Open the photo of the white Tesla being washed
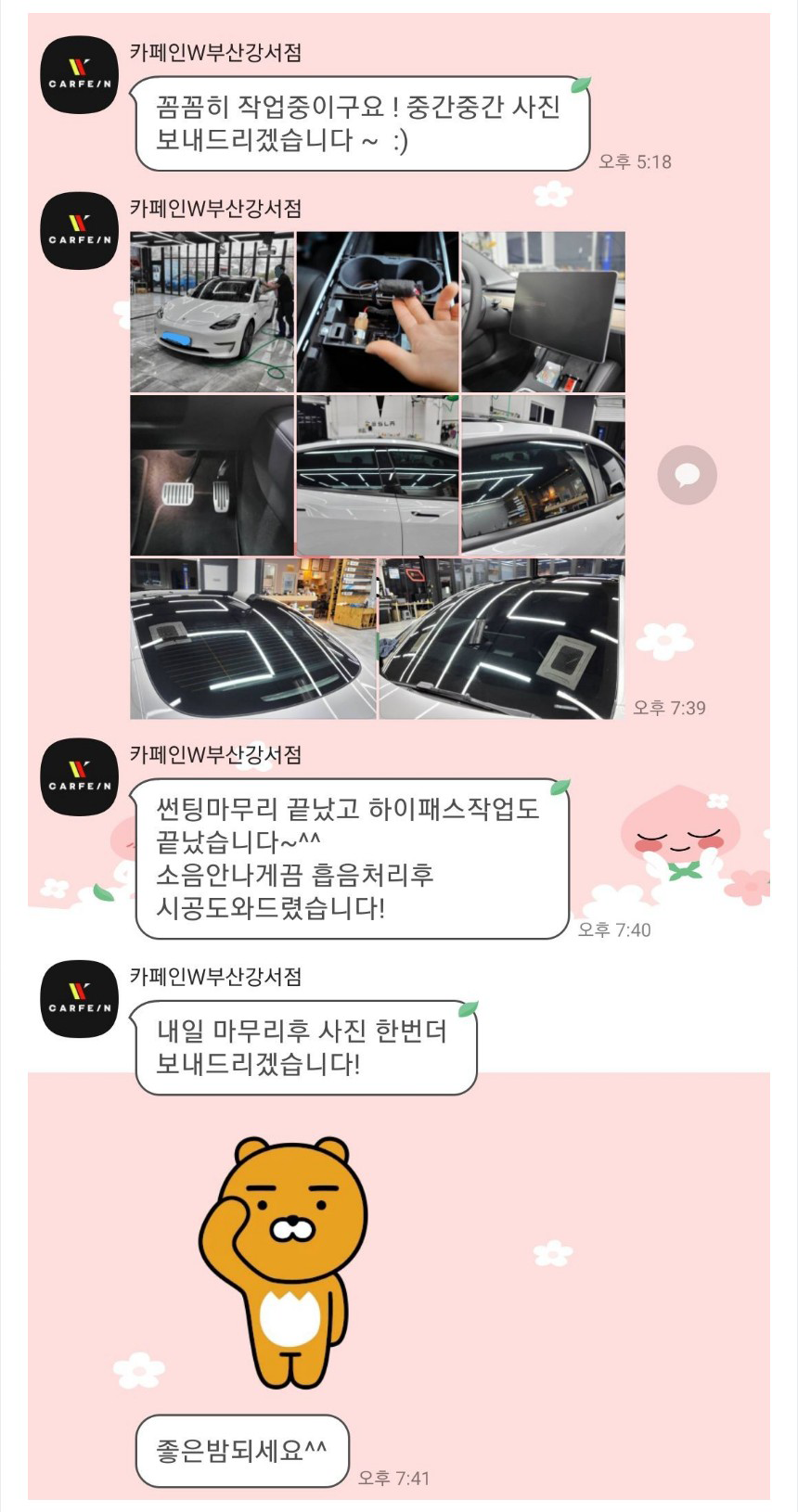Viewport: 798px width, 1512px height. click(212, 312)
